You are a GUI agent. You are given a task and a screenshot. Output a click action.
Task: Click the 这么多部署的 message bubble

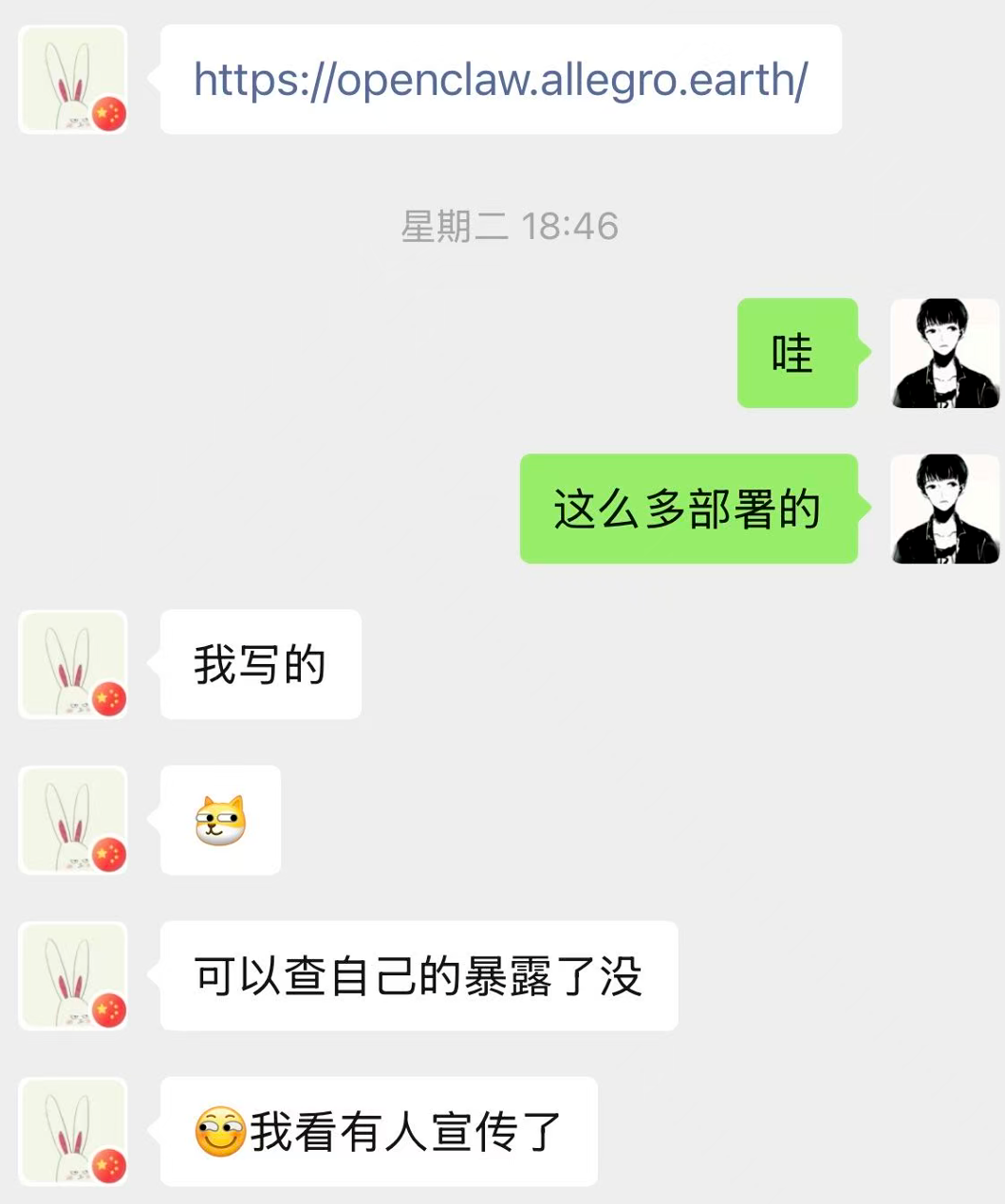tap(688, 508)
